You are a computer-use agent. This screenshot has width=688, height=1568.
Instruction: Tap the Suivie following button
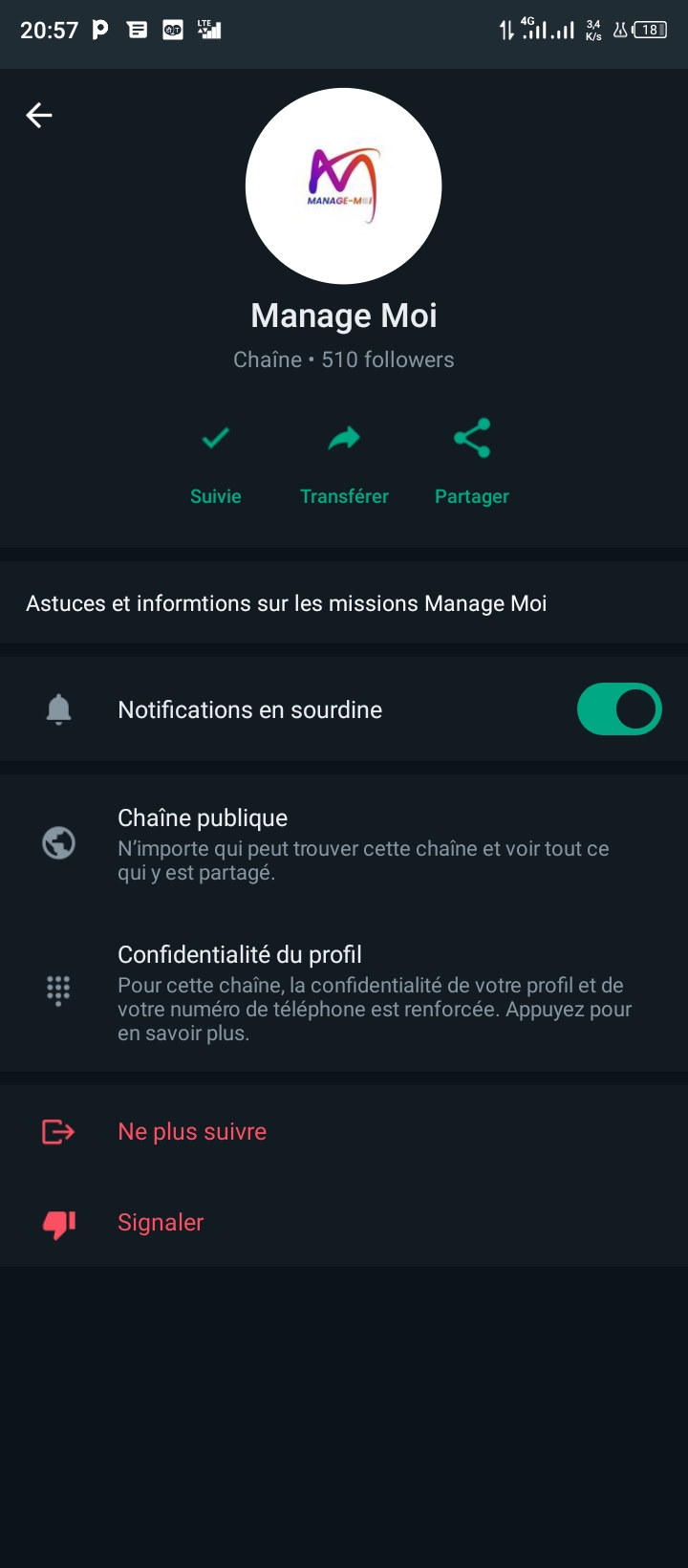(x=216, y=462)
